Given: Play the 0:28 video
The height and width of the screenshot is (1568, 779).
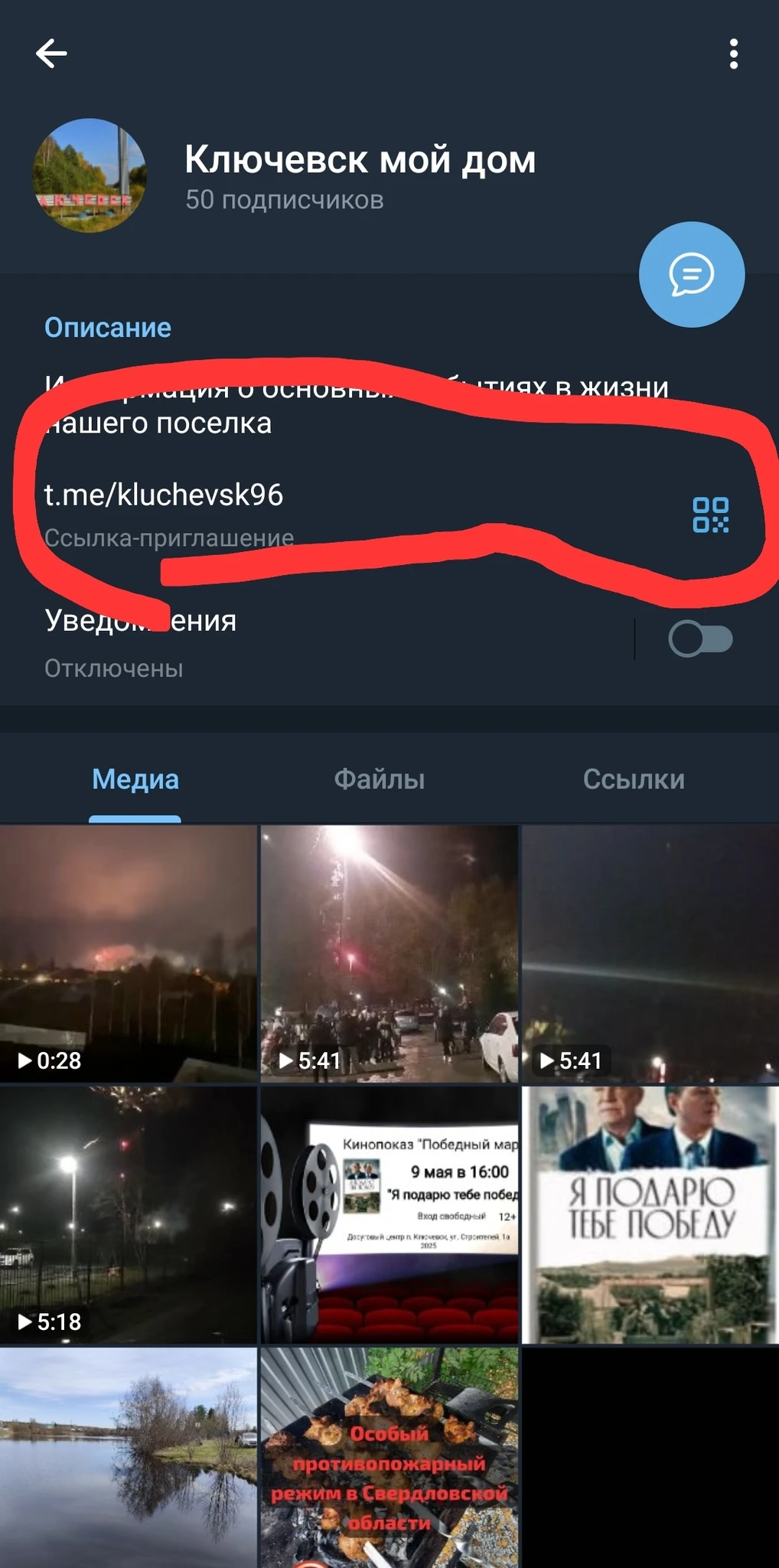Looking at the screenshot, I should [128, 953].
